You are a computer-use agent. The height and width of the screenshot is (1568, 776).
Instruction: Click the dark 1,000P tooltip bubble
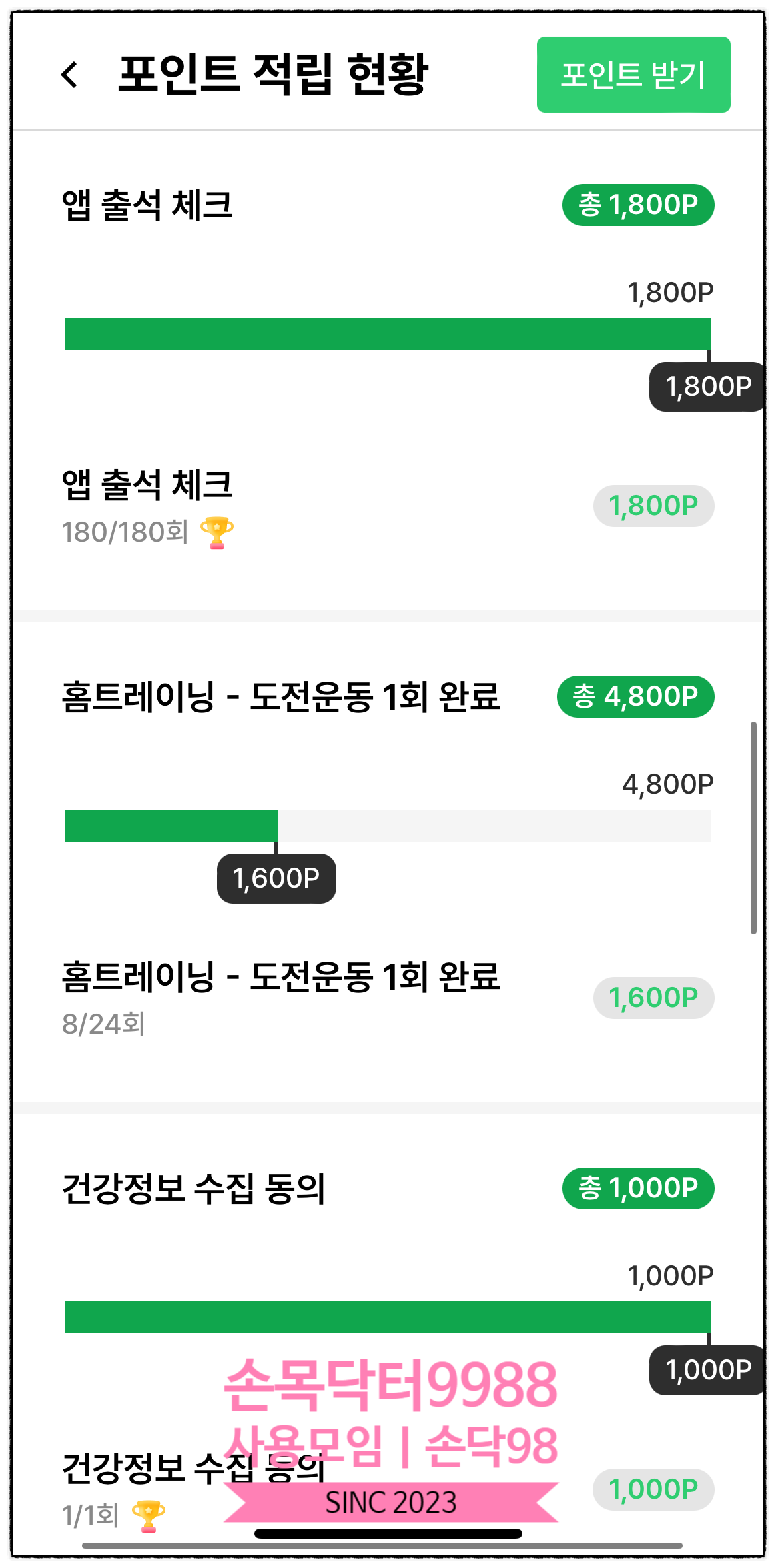click(x=707, y=1371)
